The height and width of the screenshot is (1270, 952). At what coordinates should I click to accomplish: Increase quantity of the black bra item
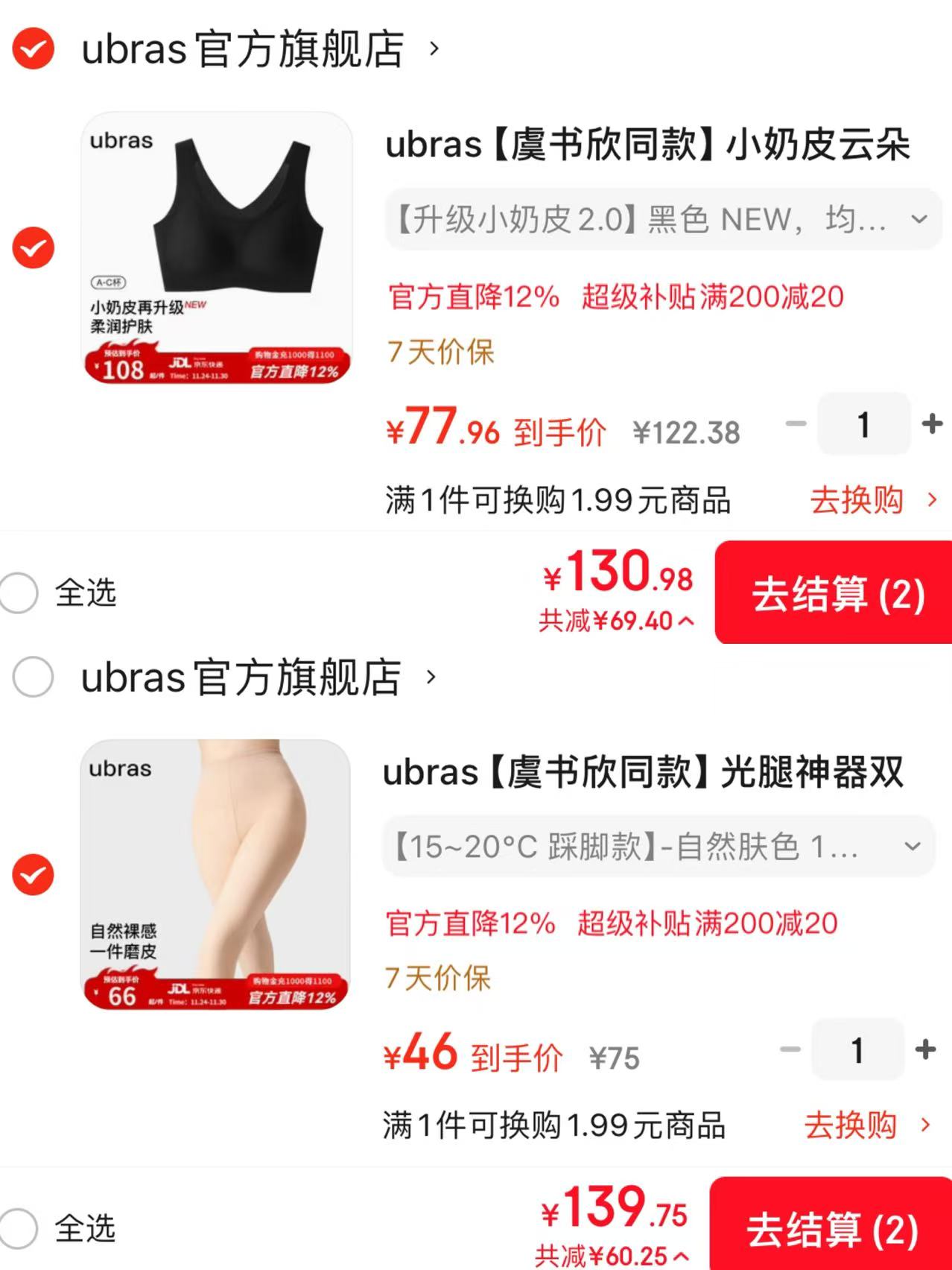(930, 425)
